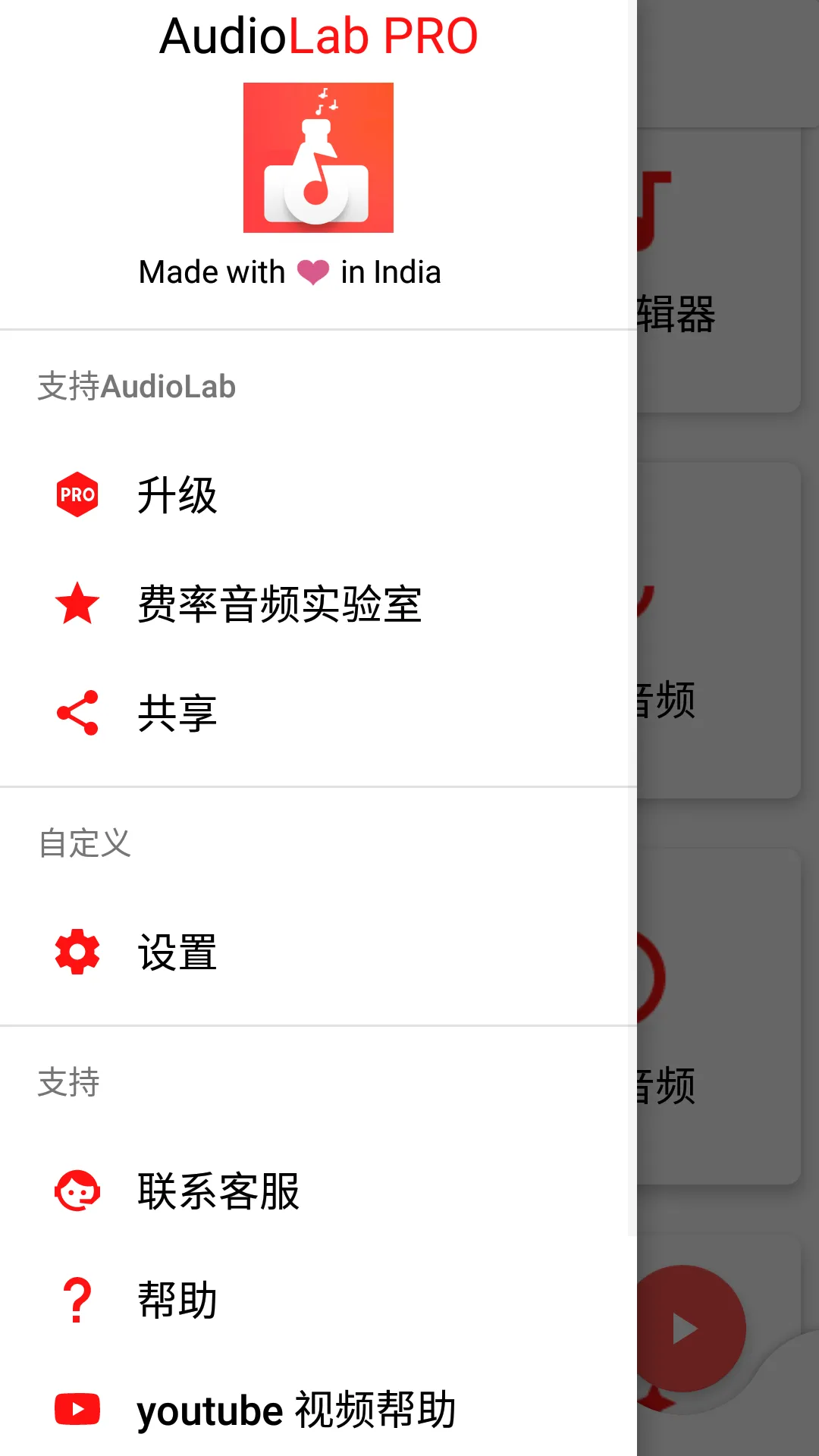Click the heart in Made with love
This screenshot has width=819, height=1456.
(311, 271)
